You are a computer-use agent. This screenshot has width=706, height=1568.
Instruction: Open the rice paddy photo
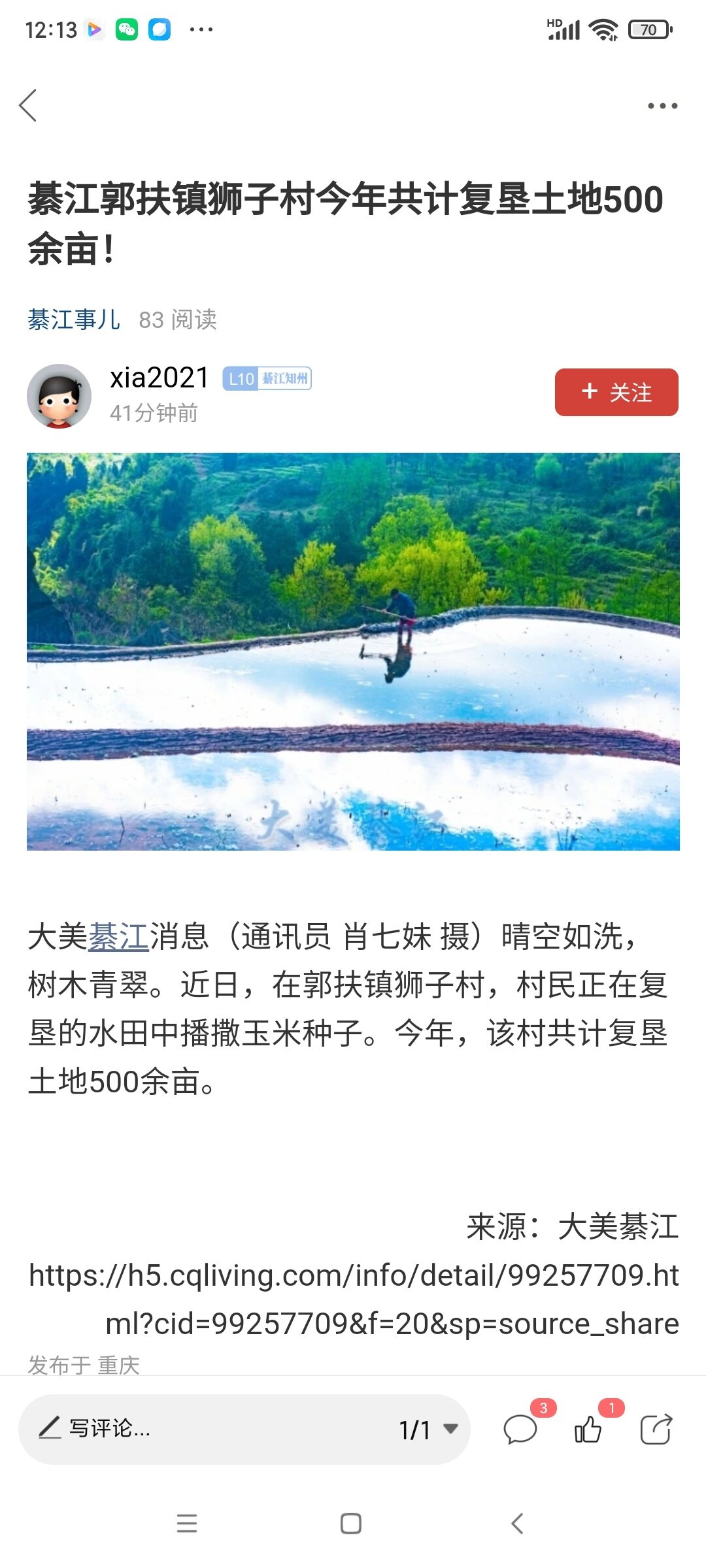(353, 651)
